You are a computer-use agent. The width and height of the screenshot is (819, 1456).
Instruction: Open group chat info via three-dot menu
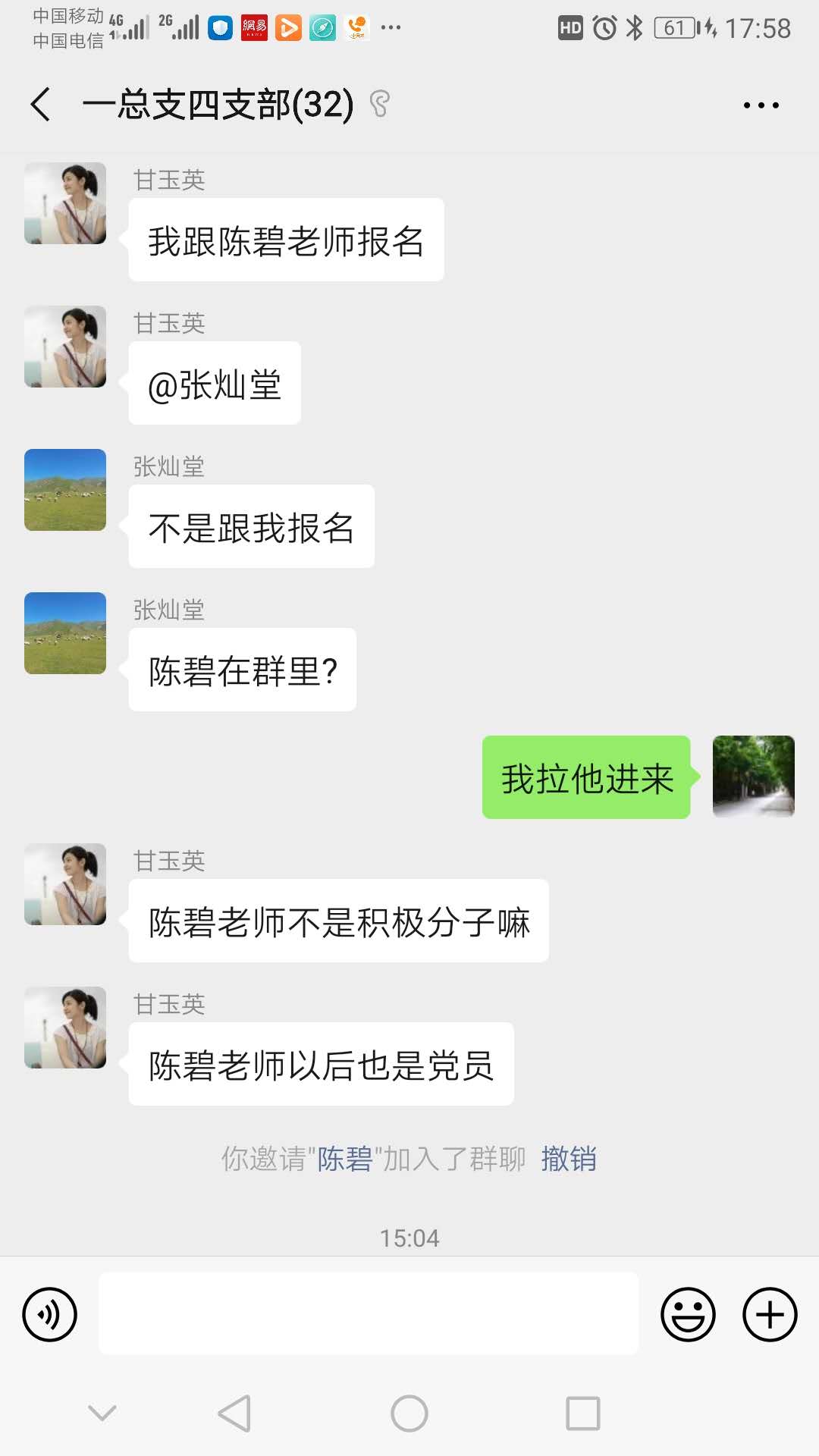click(761, 105)
